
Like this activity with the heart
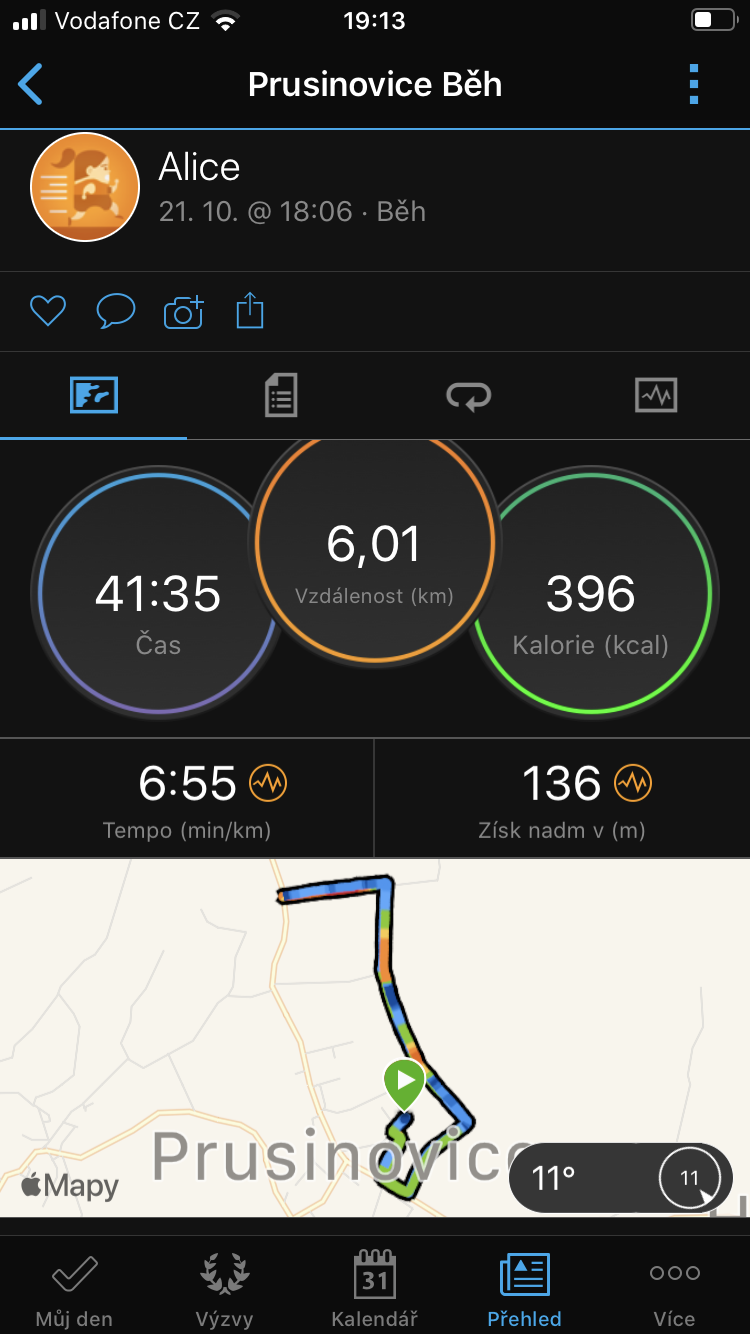[48, 312]
